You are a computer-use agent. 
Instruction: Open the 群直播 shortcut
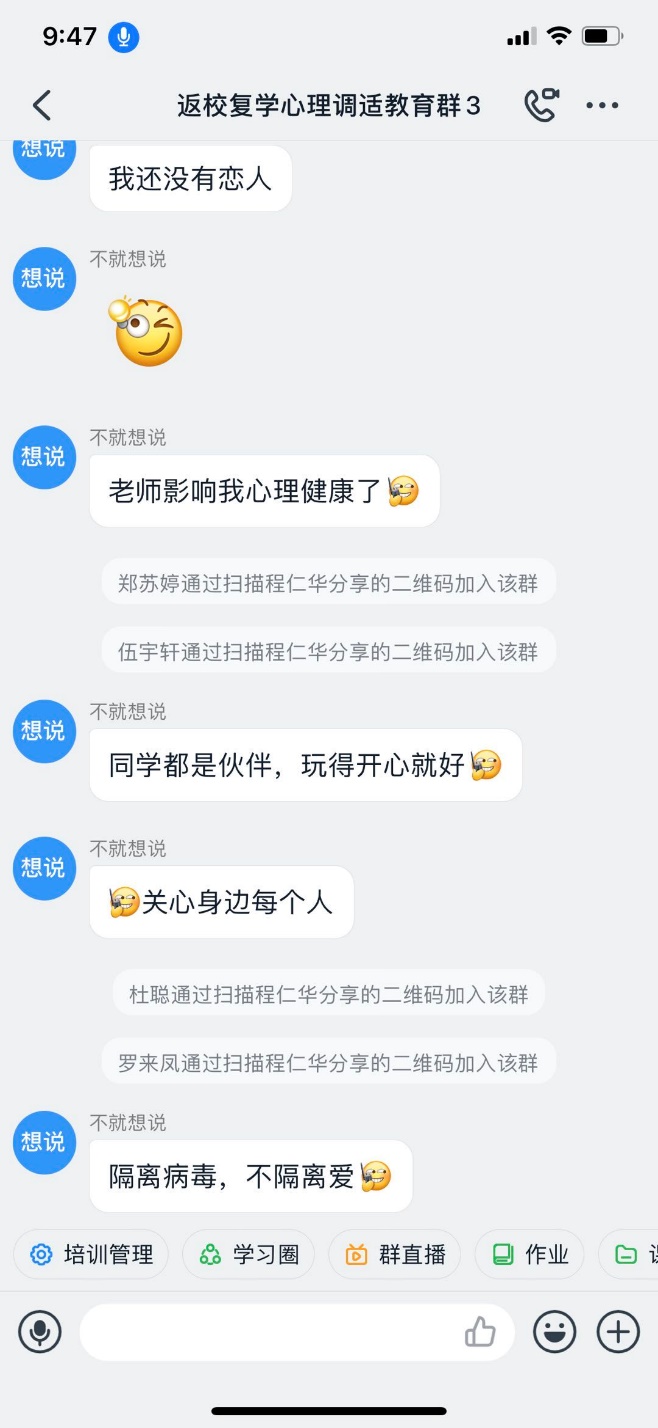[x=395, y=1254]
